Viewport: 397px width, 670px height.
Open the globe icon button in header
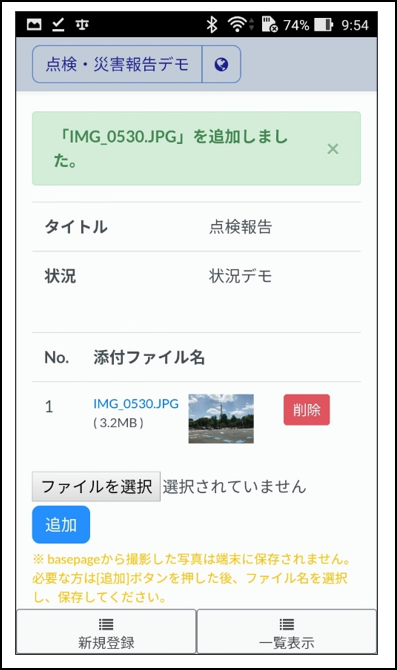tap(221, 65)
